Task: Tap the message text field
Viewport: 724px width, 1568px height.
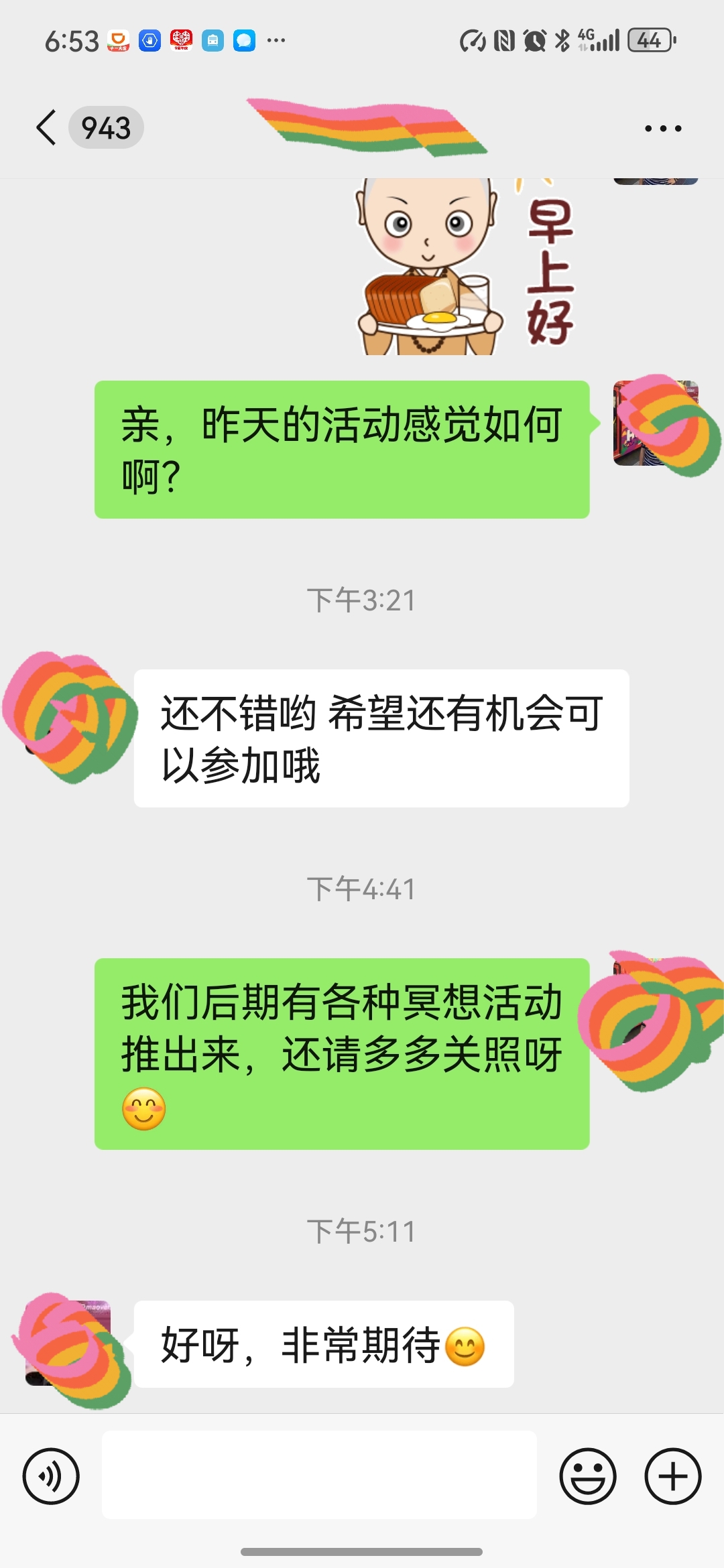Action: [319, 1475]
